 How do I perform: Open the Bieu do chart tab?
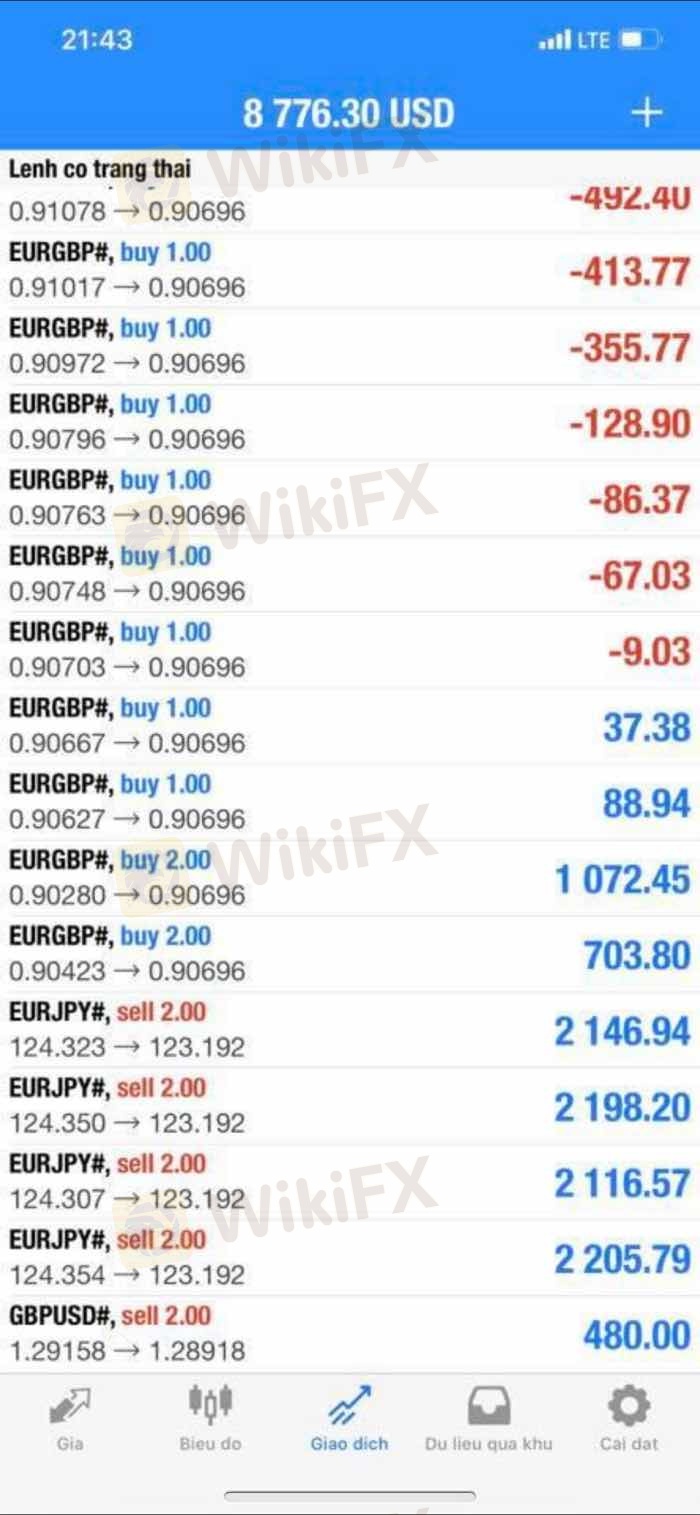click(x=210, y=1418)
